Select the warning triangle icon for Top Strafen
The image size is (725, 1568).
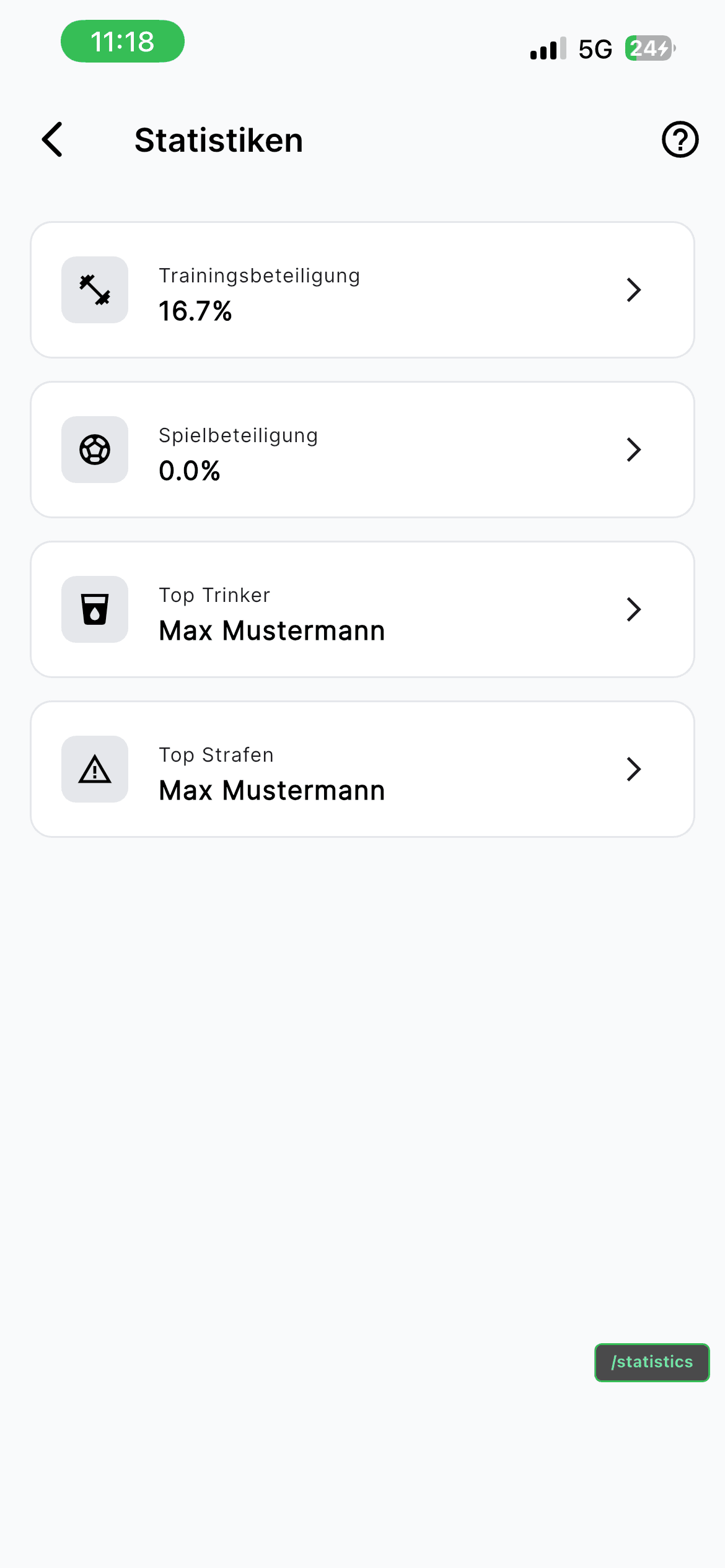pos(94,769)
